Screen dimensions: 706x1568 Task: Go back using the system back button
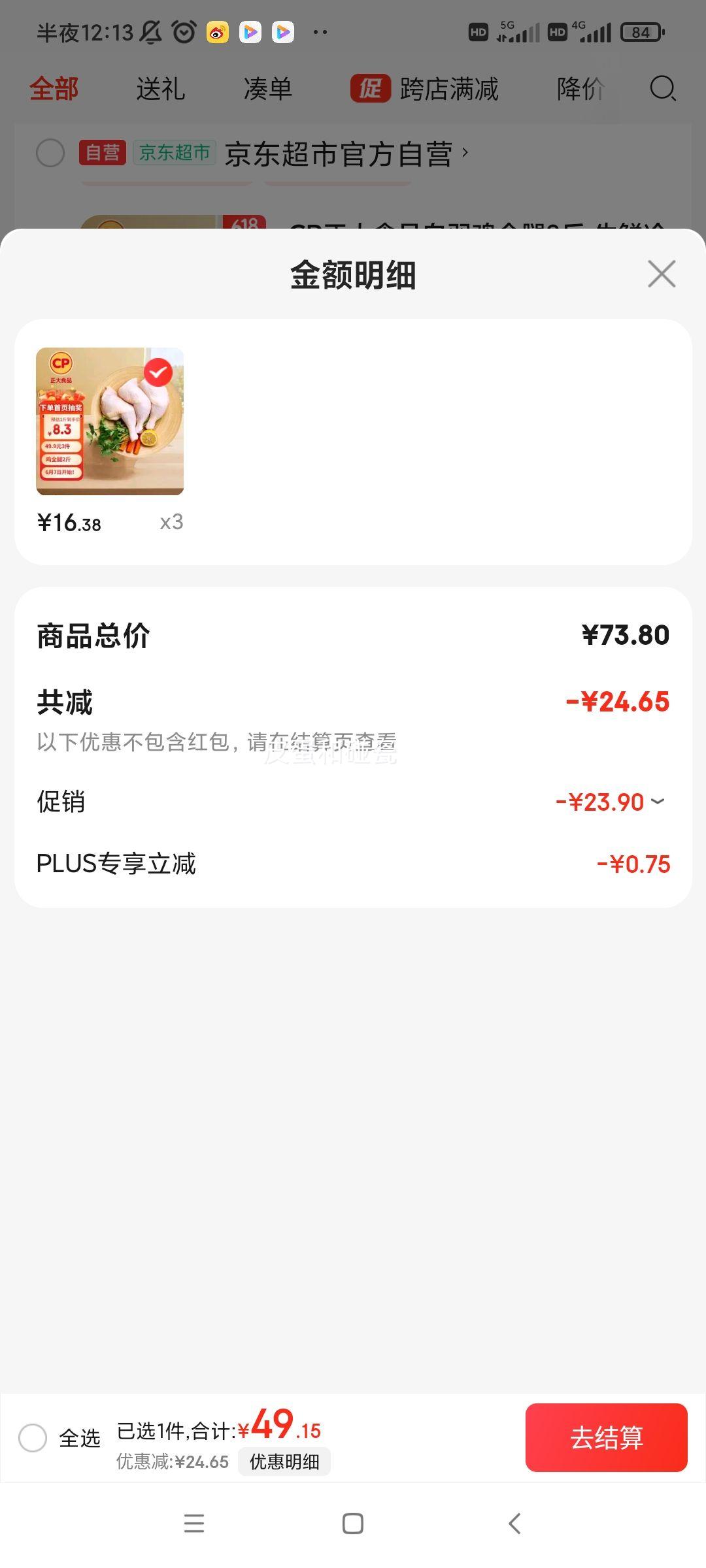click(514, 1524)
